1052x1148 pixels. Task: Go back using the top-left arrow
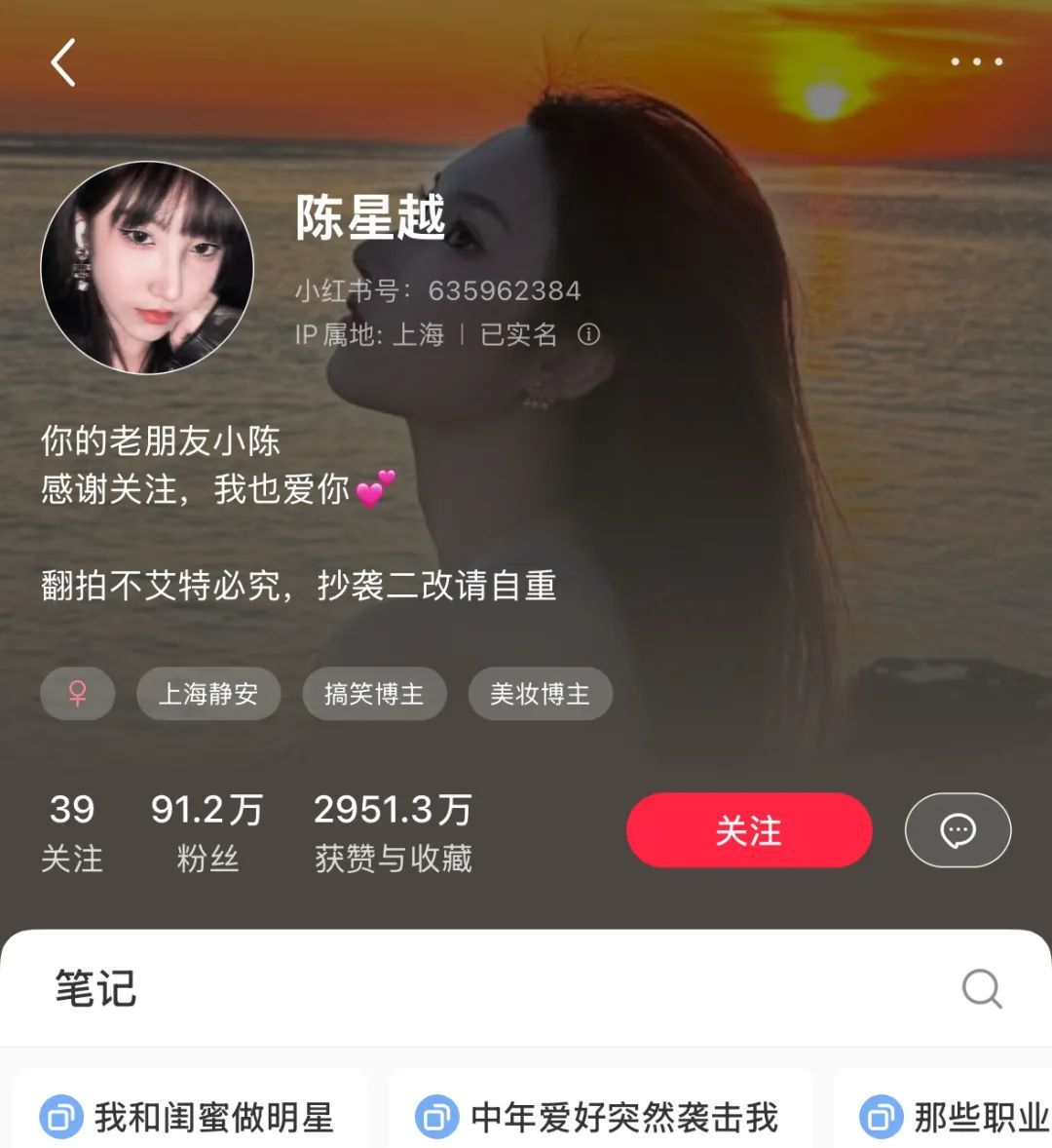click(63, 62)
